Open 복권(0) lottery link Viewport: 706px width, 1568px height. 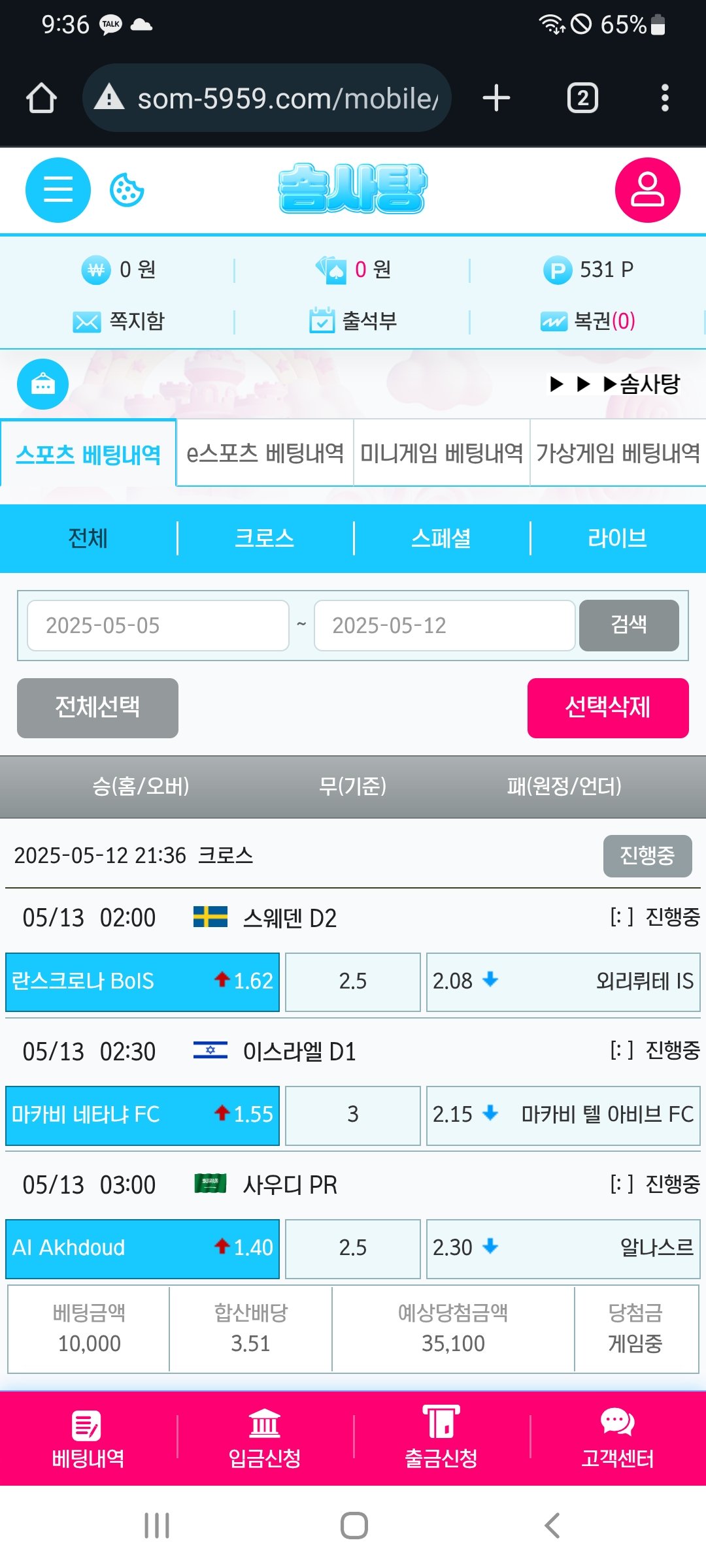(x=588, y=321)
